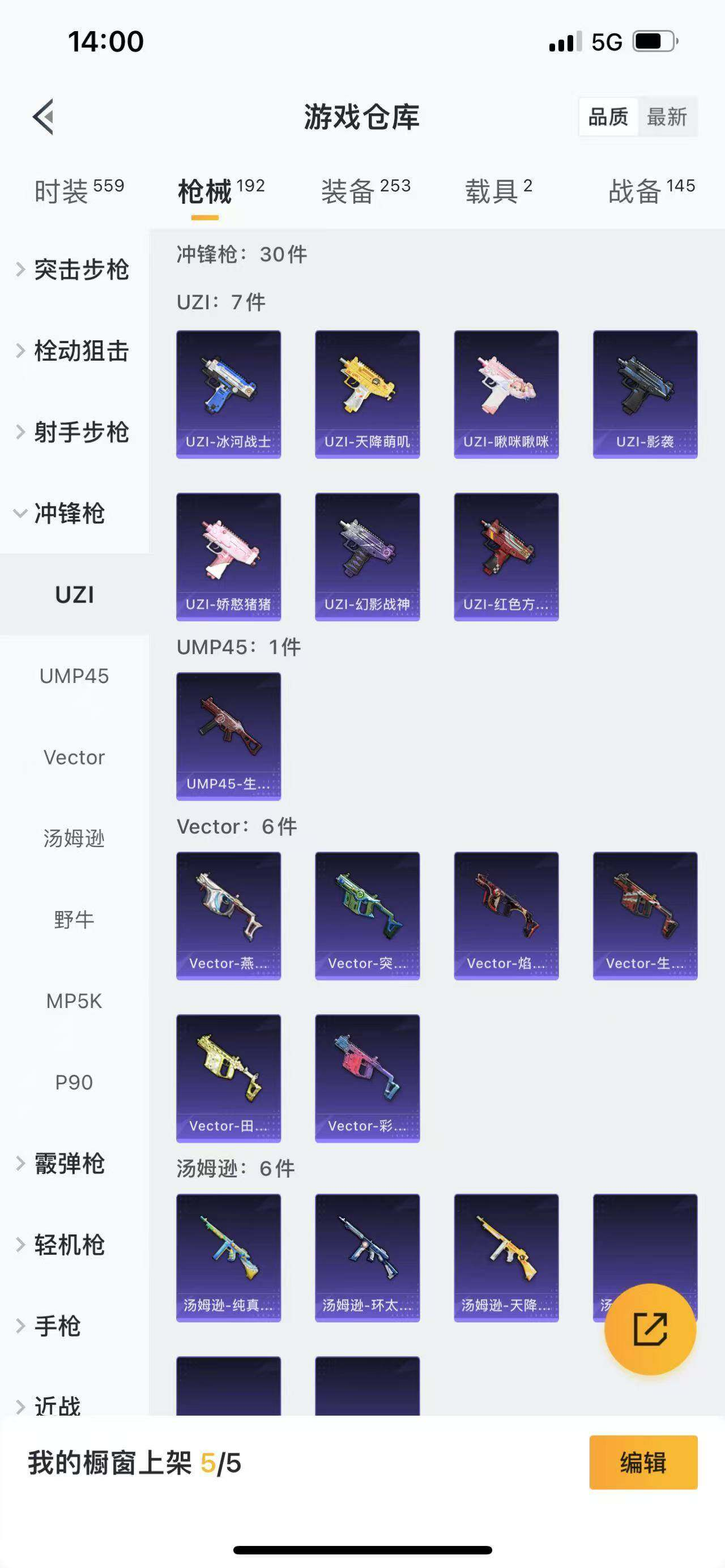Select the Vector subcategory
The width and height of the screenshot is (725, 1568).
(x=74, y=757)
